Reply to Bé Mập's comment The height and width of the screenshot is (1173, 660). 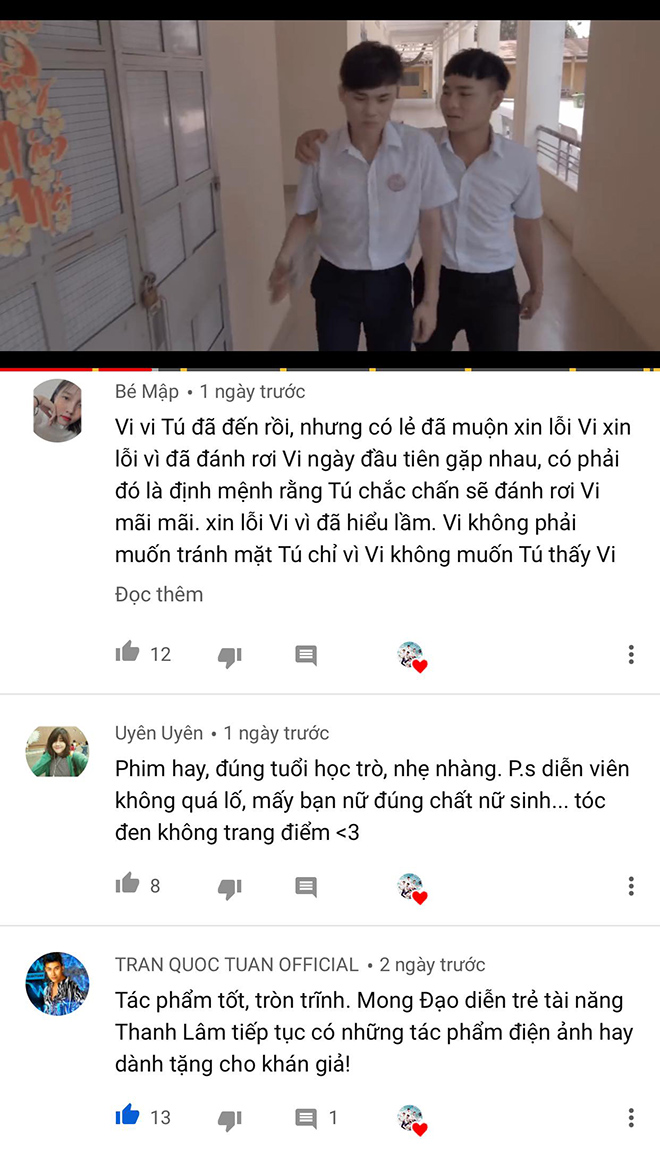(306, 655)
